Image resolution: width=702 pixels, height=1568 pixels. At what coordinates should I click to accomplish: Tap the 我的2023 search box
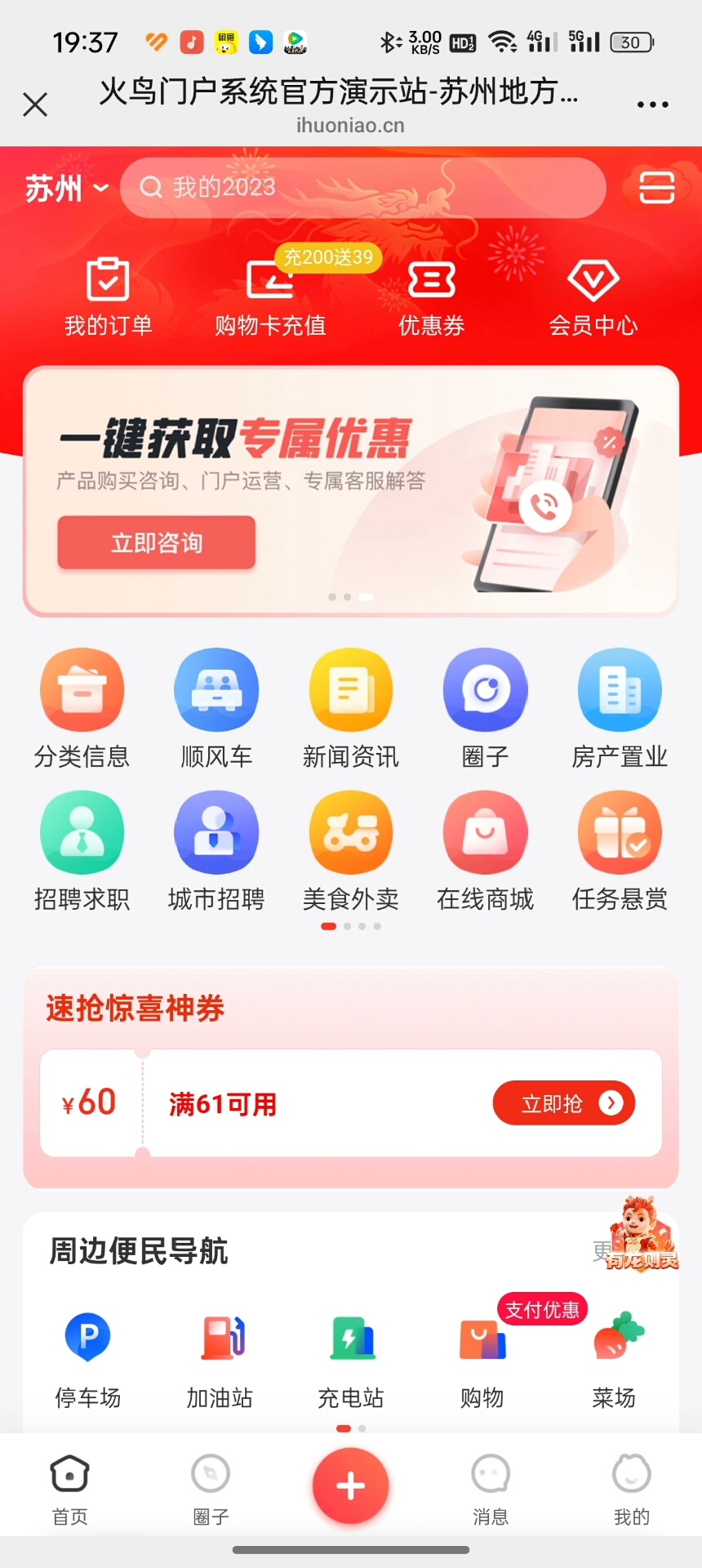(x=363, y=188)
